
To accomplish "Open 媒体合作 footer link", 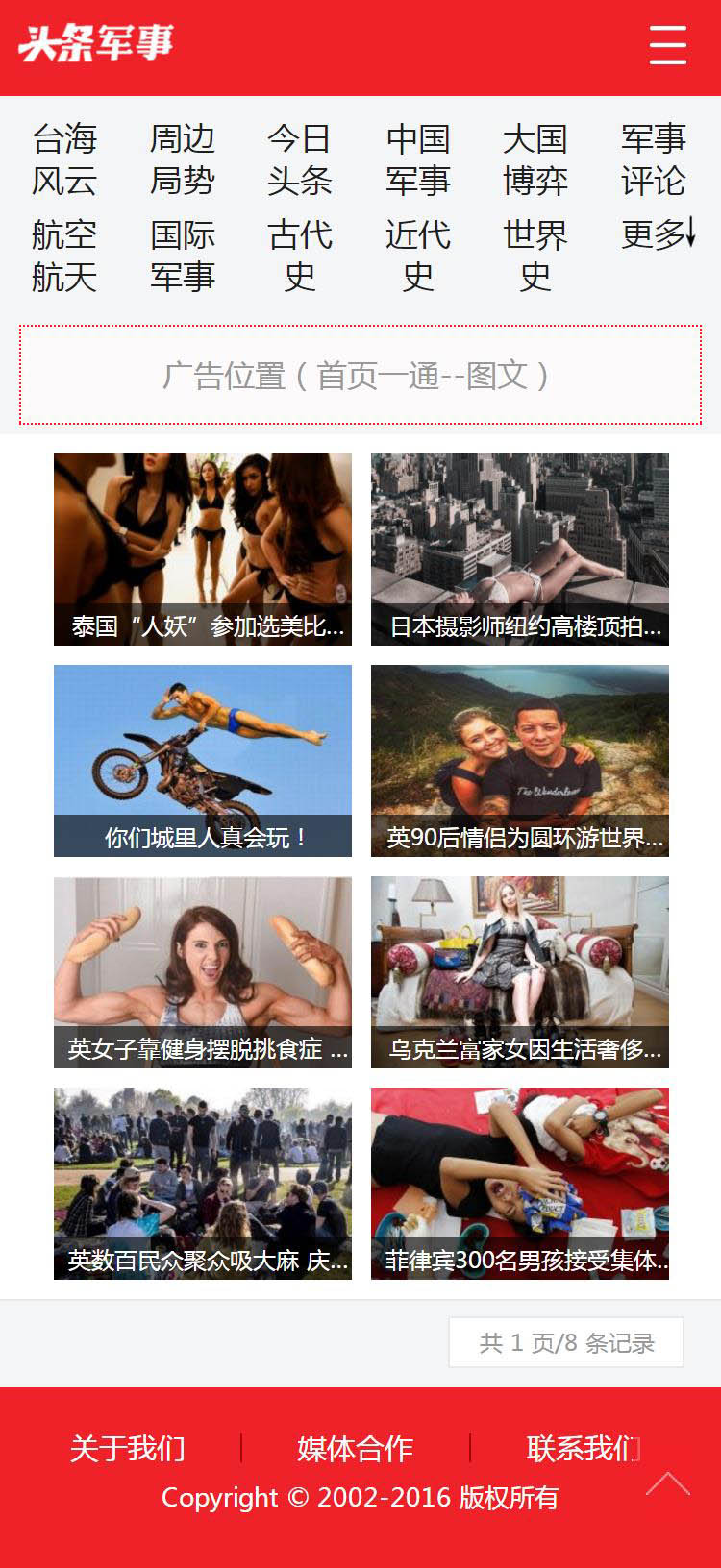I will coord(355,1448).
